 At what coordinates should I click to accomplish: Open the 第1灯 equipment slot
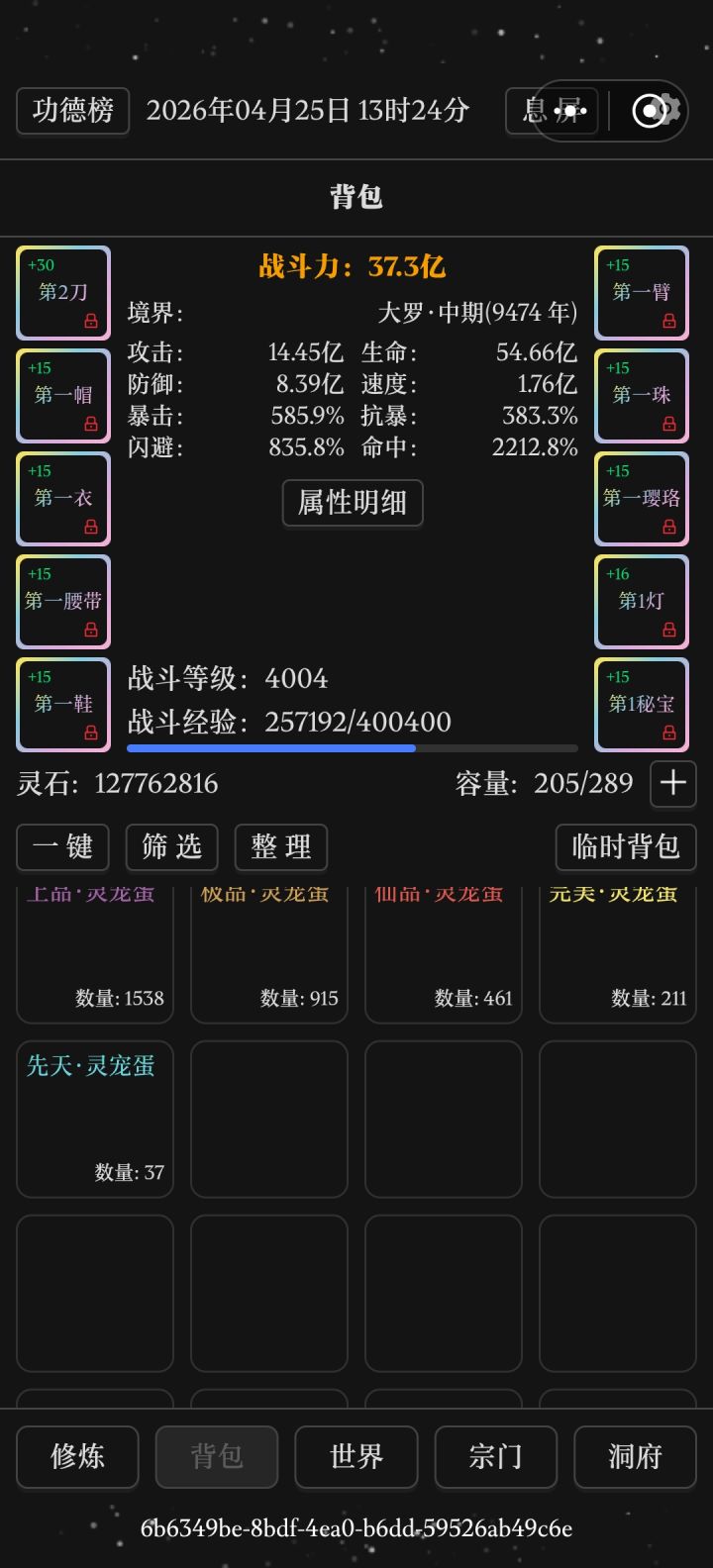point(642,602)
